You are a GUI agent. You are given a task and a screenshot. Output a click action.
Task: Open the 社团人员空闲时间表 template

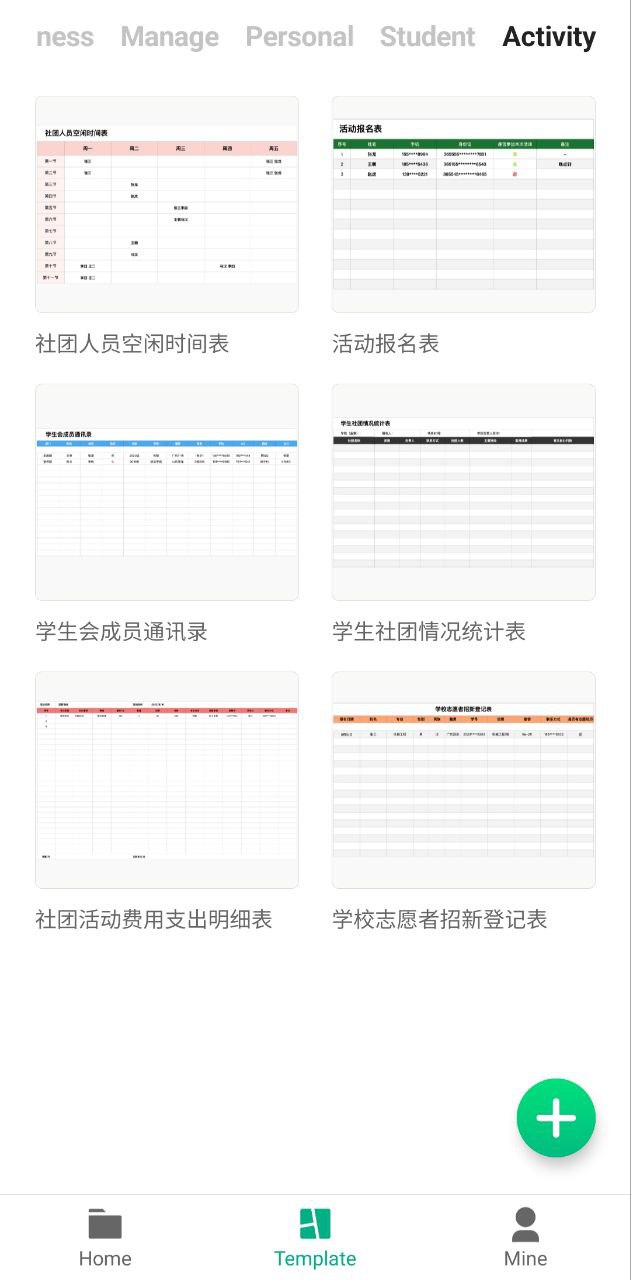167,205
